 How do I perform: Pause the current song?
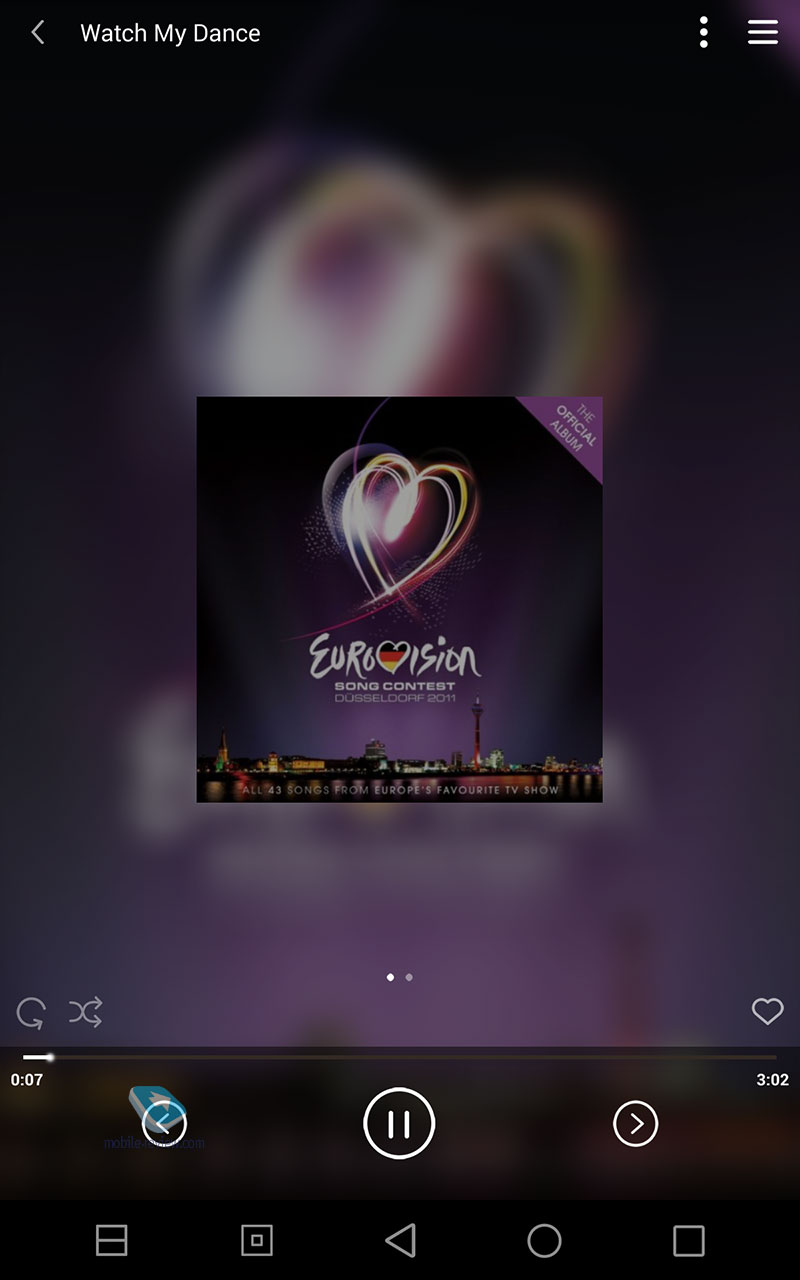click(x=399, y=1123)
